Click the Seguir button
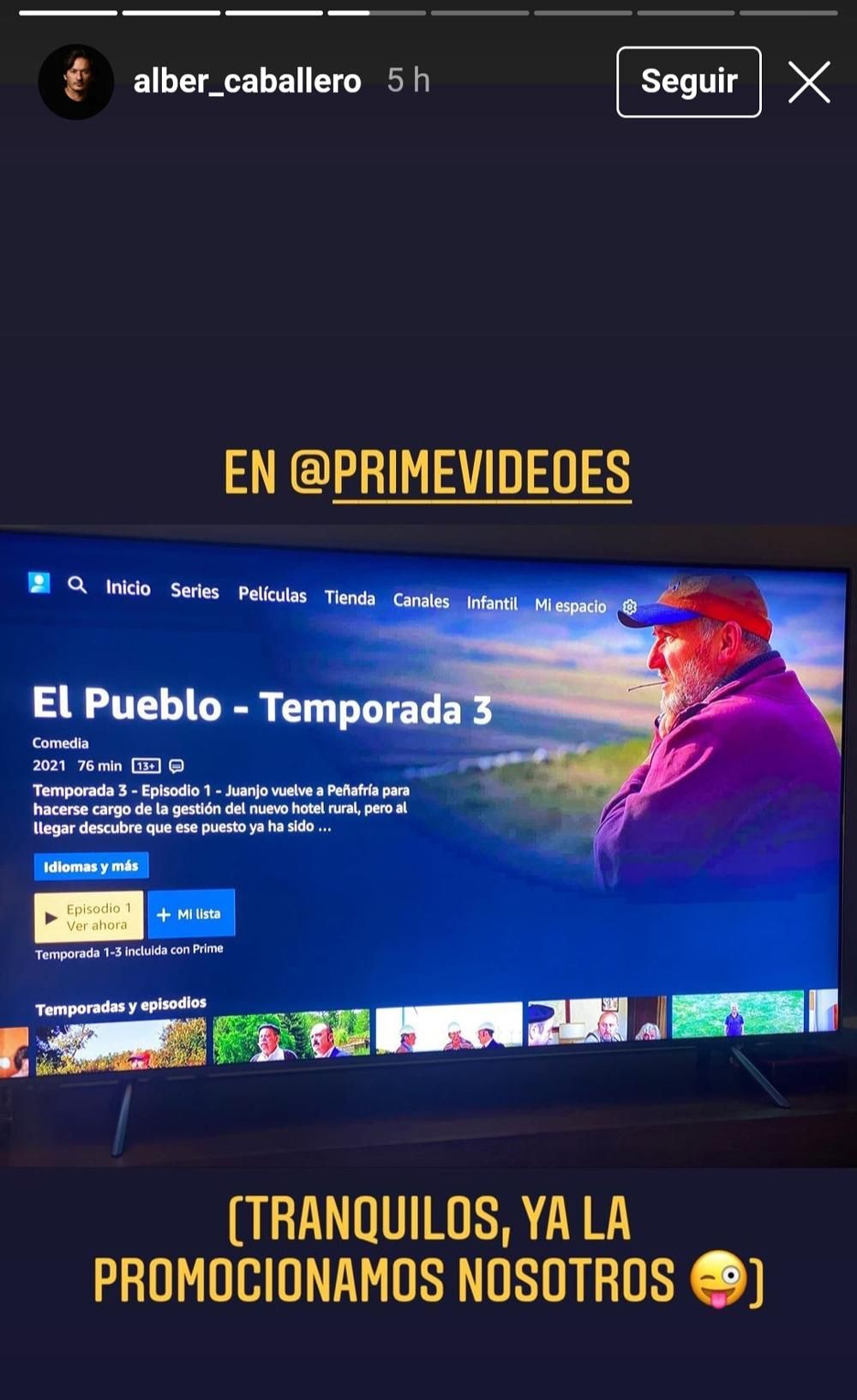Viewport: 857px width, 1400px height. point(688,82)
